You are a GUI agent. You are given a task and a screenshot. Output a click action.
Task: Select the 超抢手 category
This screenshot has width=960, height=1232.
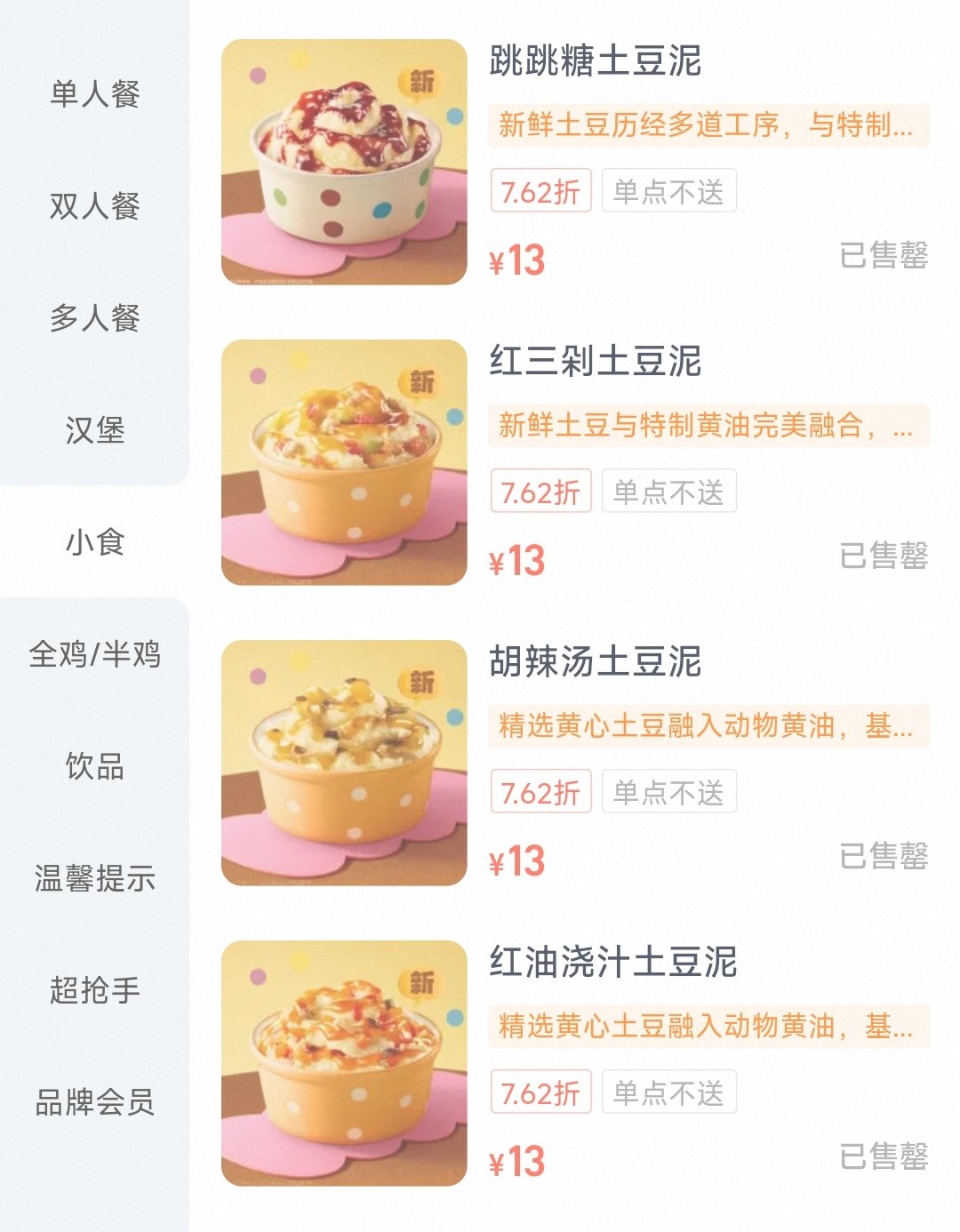pos(94,990)
